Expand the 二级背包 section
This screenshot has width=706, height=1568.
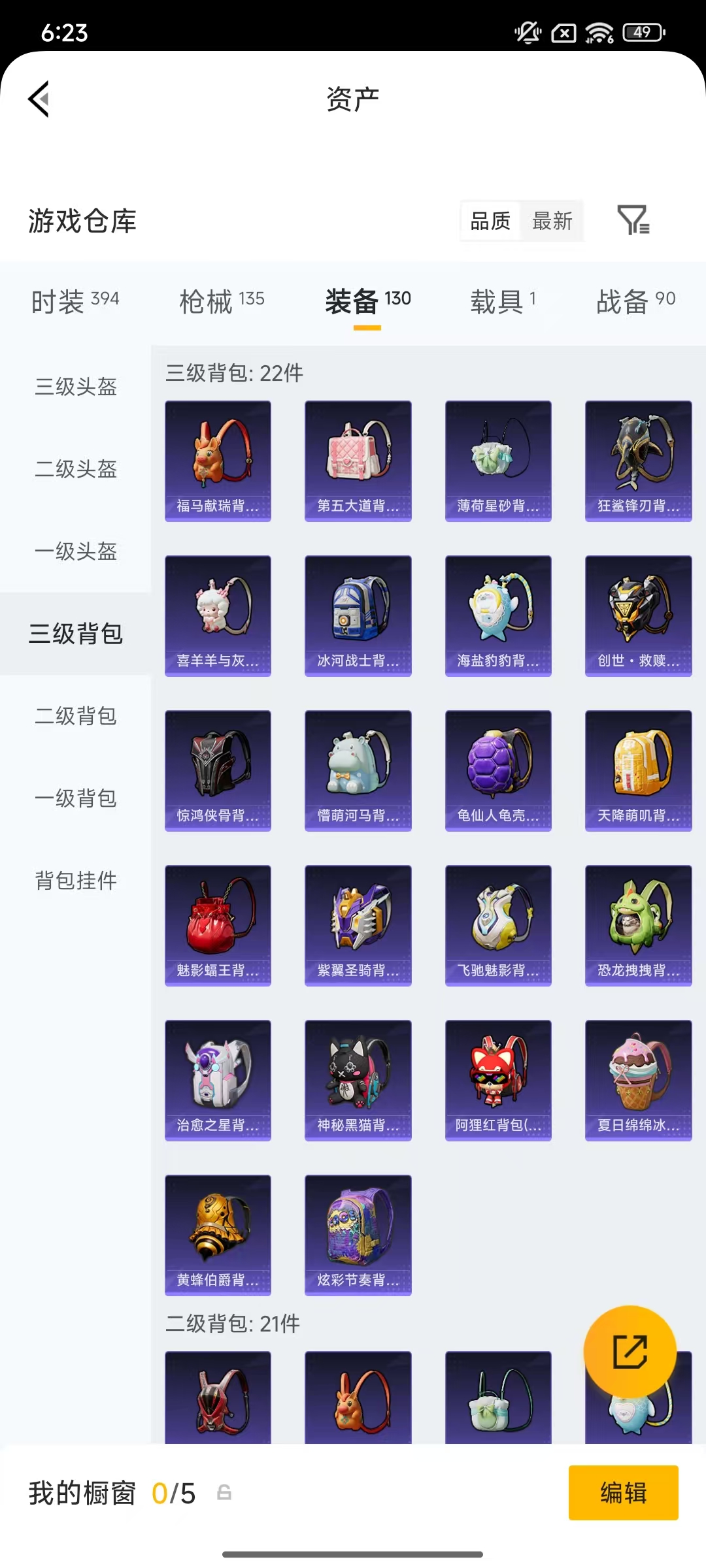click(x=76, y=717)
